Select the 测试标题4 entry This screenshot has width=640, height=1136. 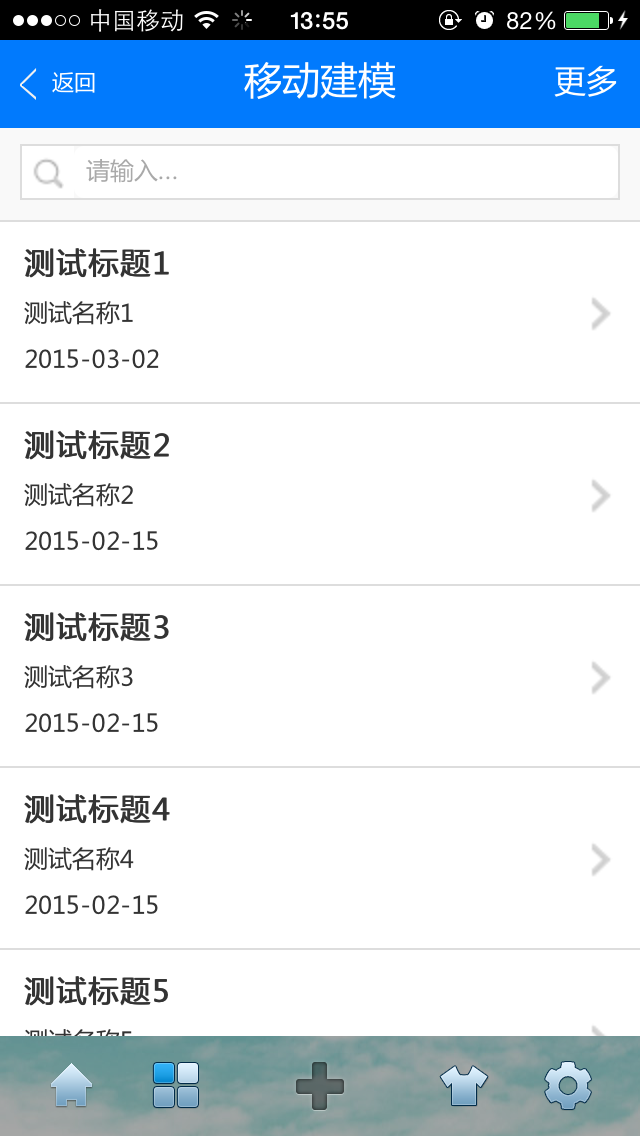click(x=320, y=858)
